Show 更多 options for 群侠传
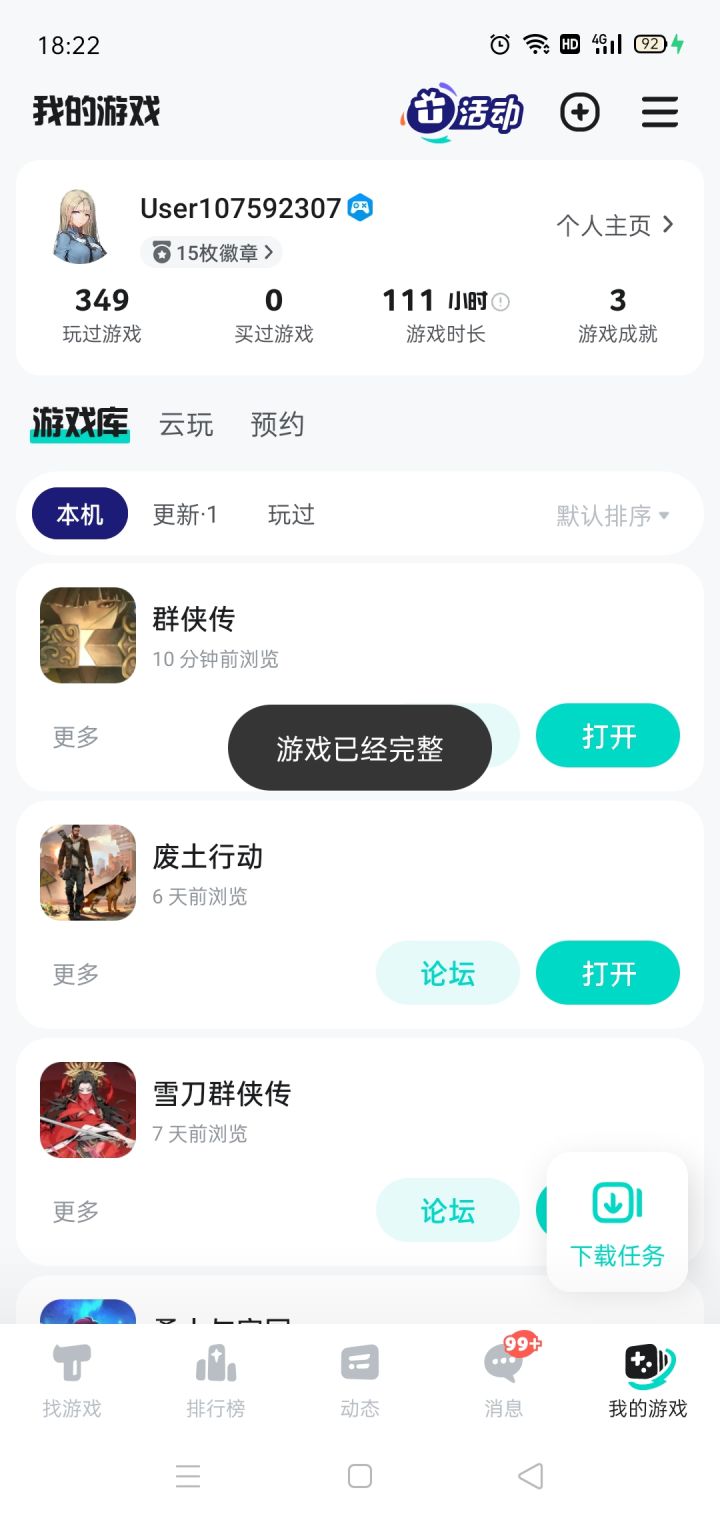The width and height of the screenshot is (720, 1520). point(76,737)
